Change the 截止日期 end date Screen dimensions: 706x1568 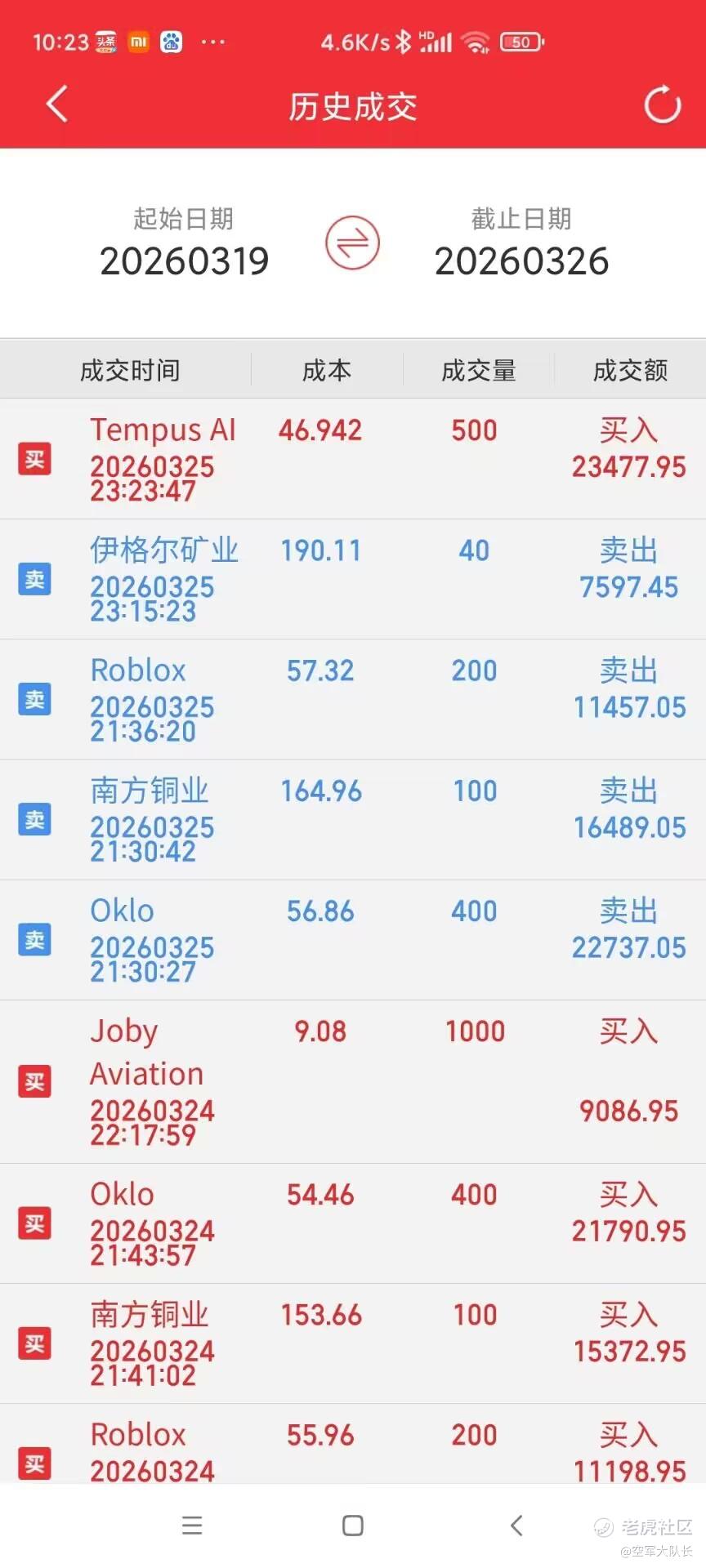[x=521, y=260]
